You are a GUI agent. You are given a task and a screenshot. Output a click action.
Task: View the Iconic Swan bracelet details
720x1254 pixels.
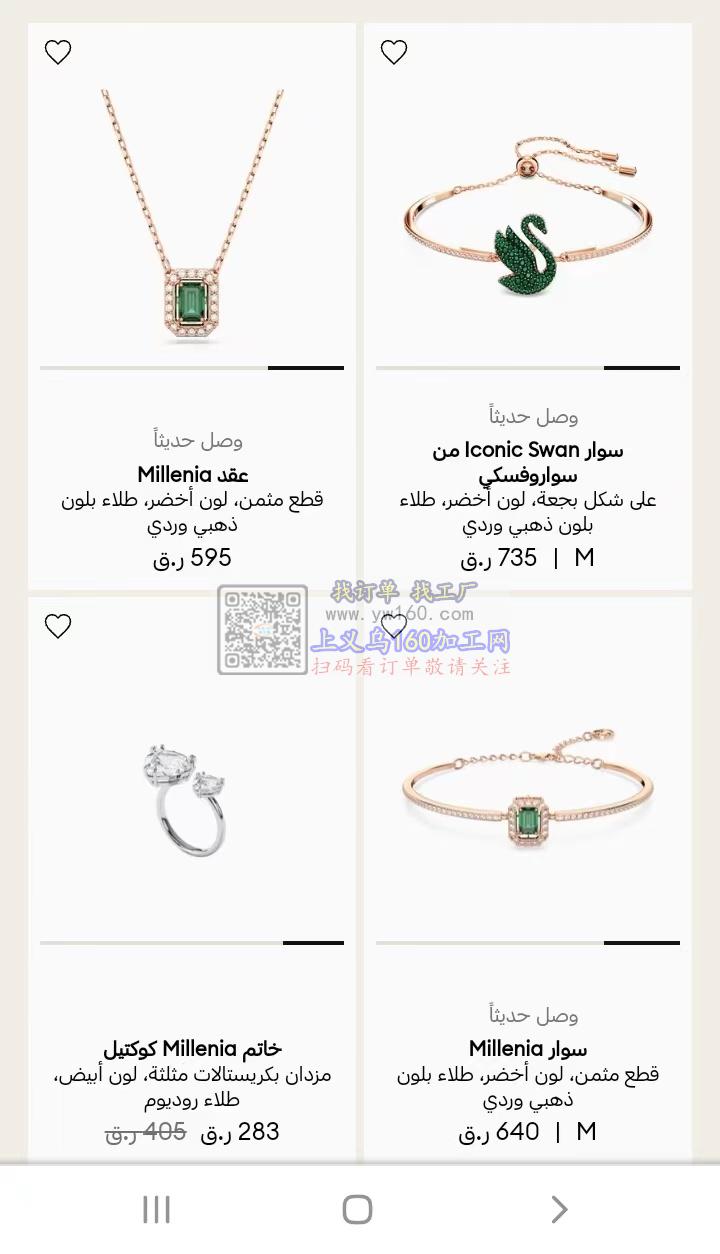click(x=528, y=230)
